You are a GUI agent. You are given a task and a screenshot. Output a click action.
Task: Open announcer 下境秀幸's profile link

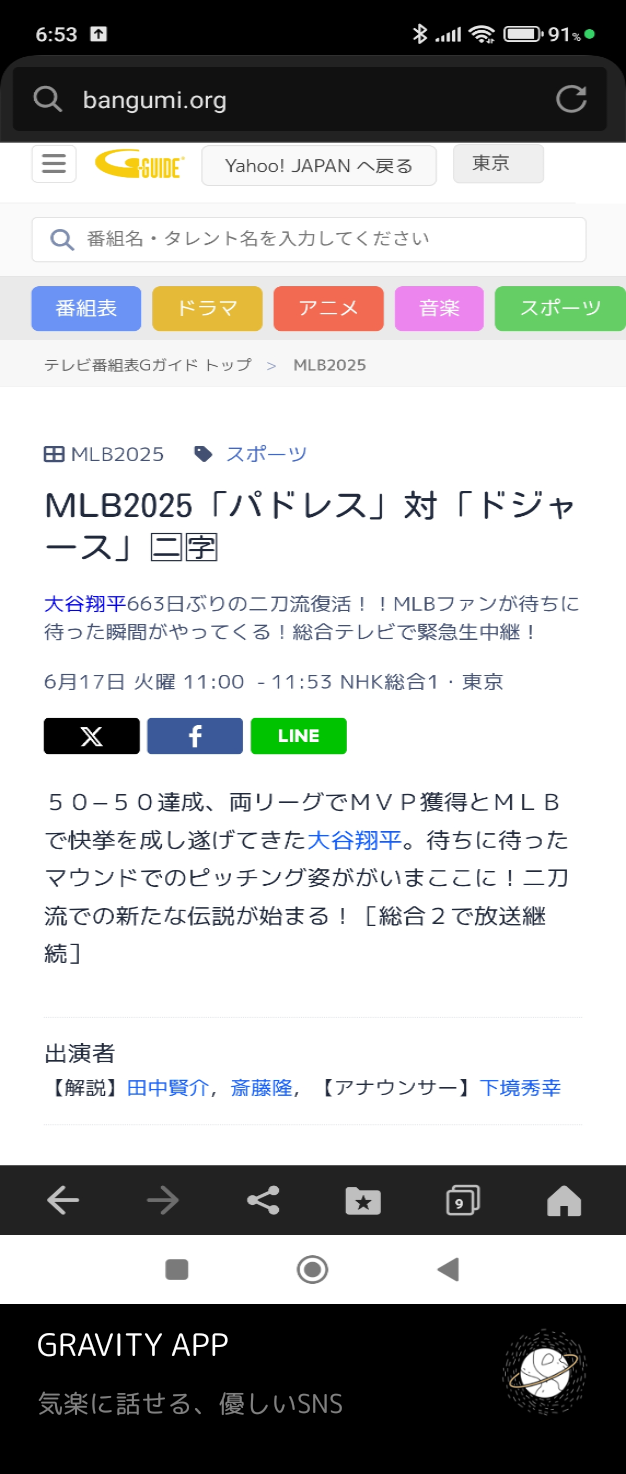pyautogui.click(x=520, y=1088)
